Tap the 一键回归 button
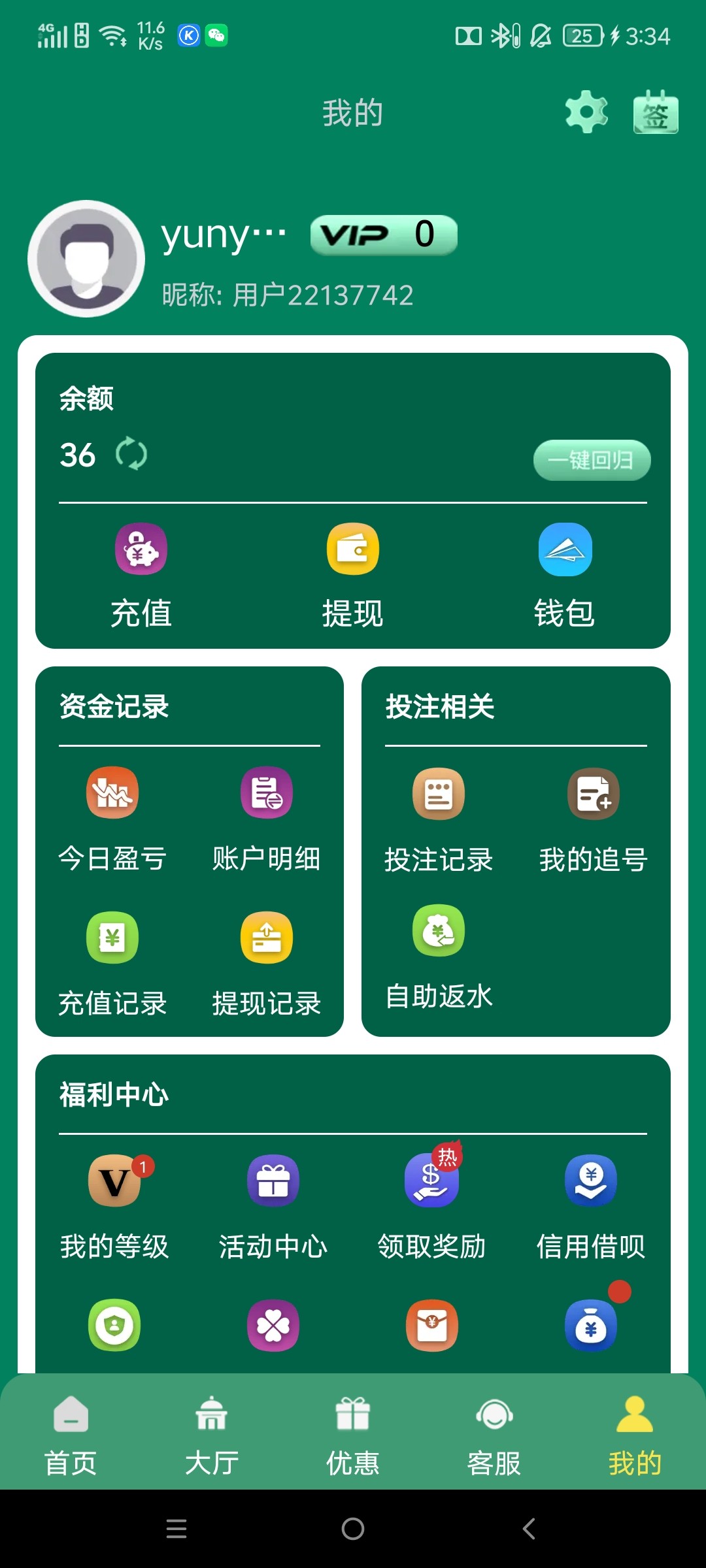This screenshot has height=1568, width=706. click(x=592, y=460)
